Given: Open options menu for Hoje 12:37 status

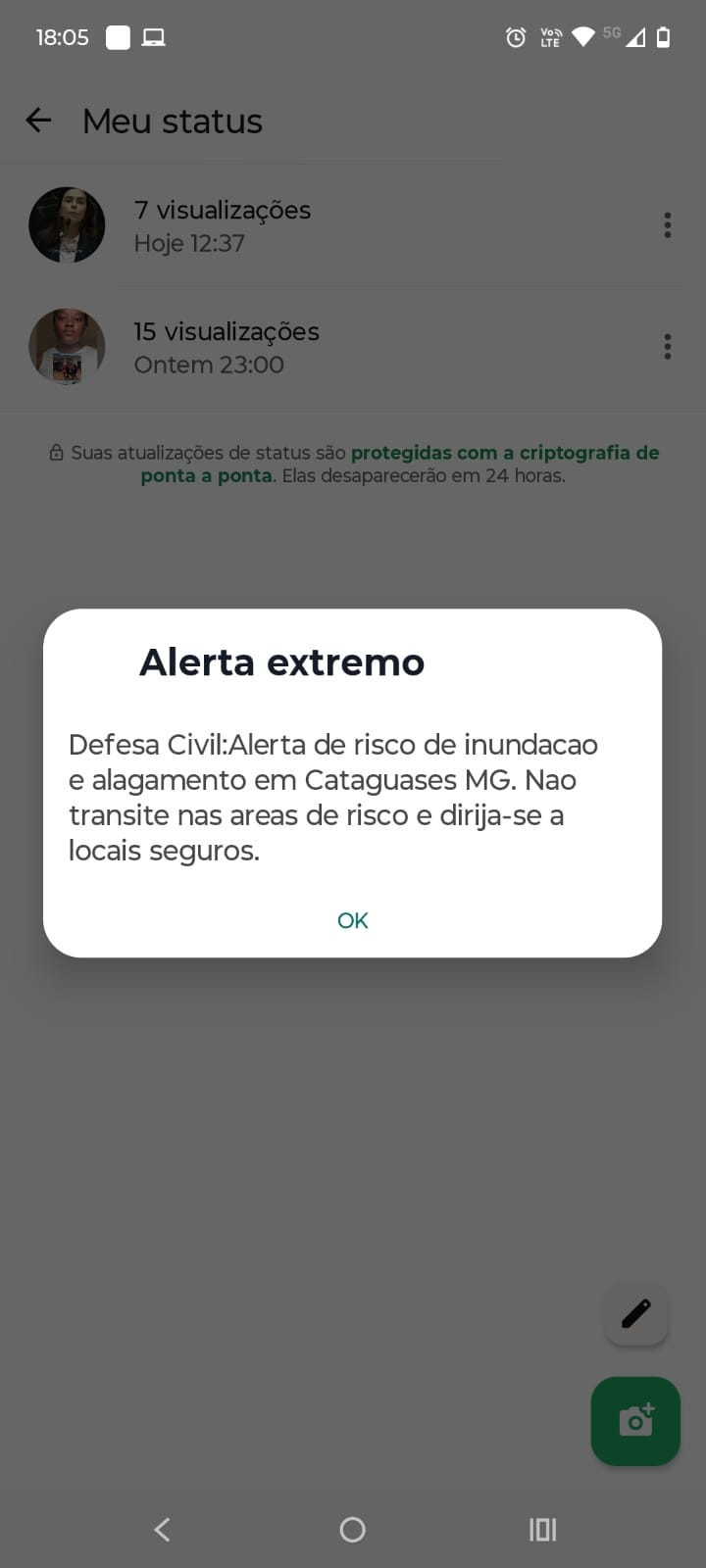Looking at the screenshot, I should (668, 225).
